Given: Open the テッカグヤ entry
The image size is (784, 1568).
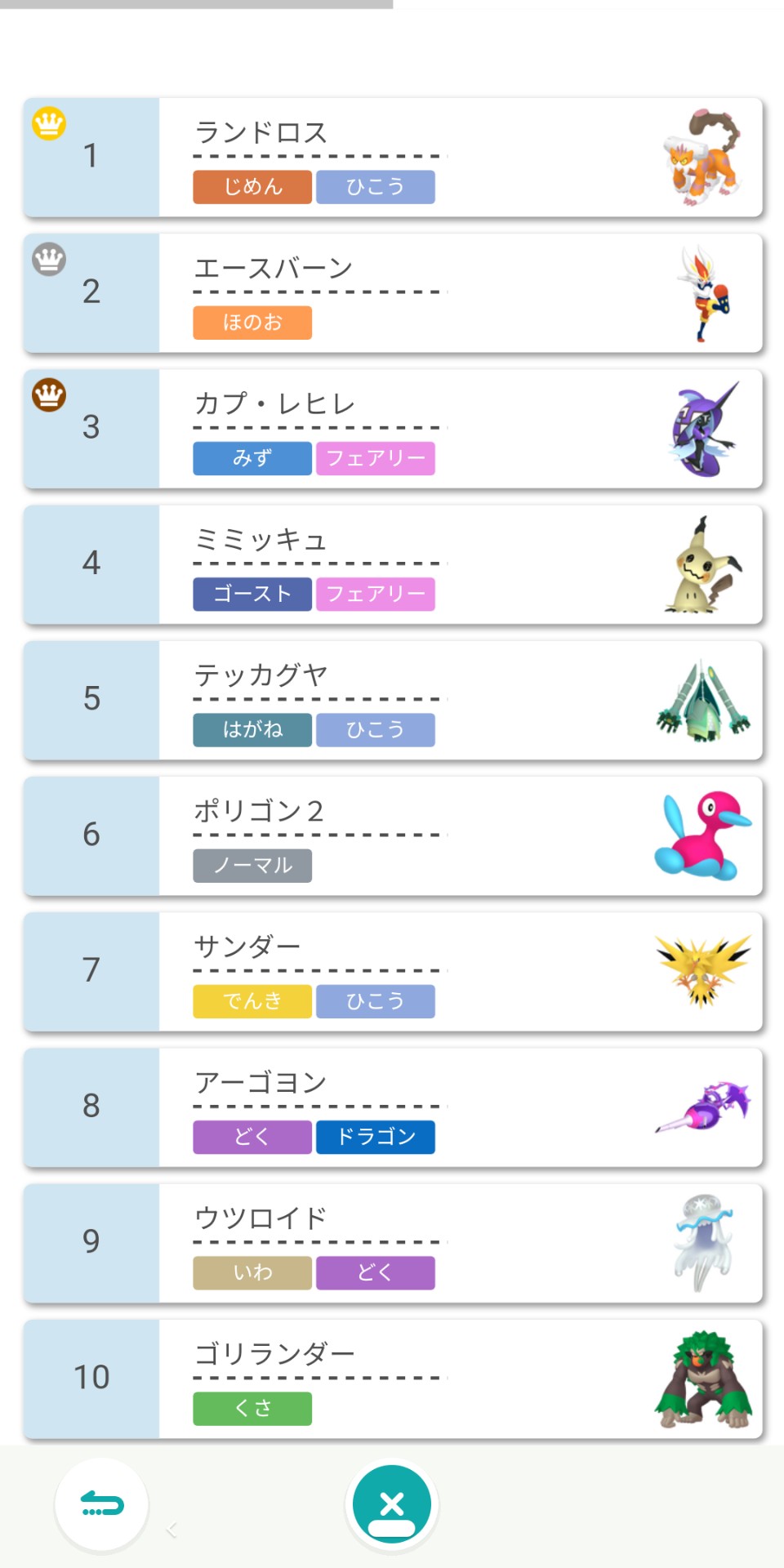Looking at the screenshot, I should click(x=393, y=700).
